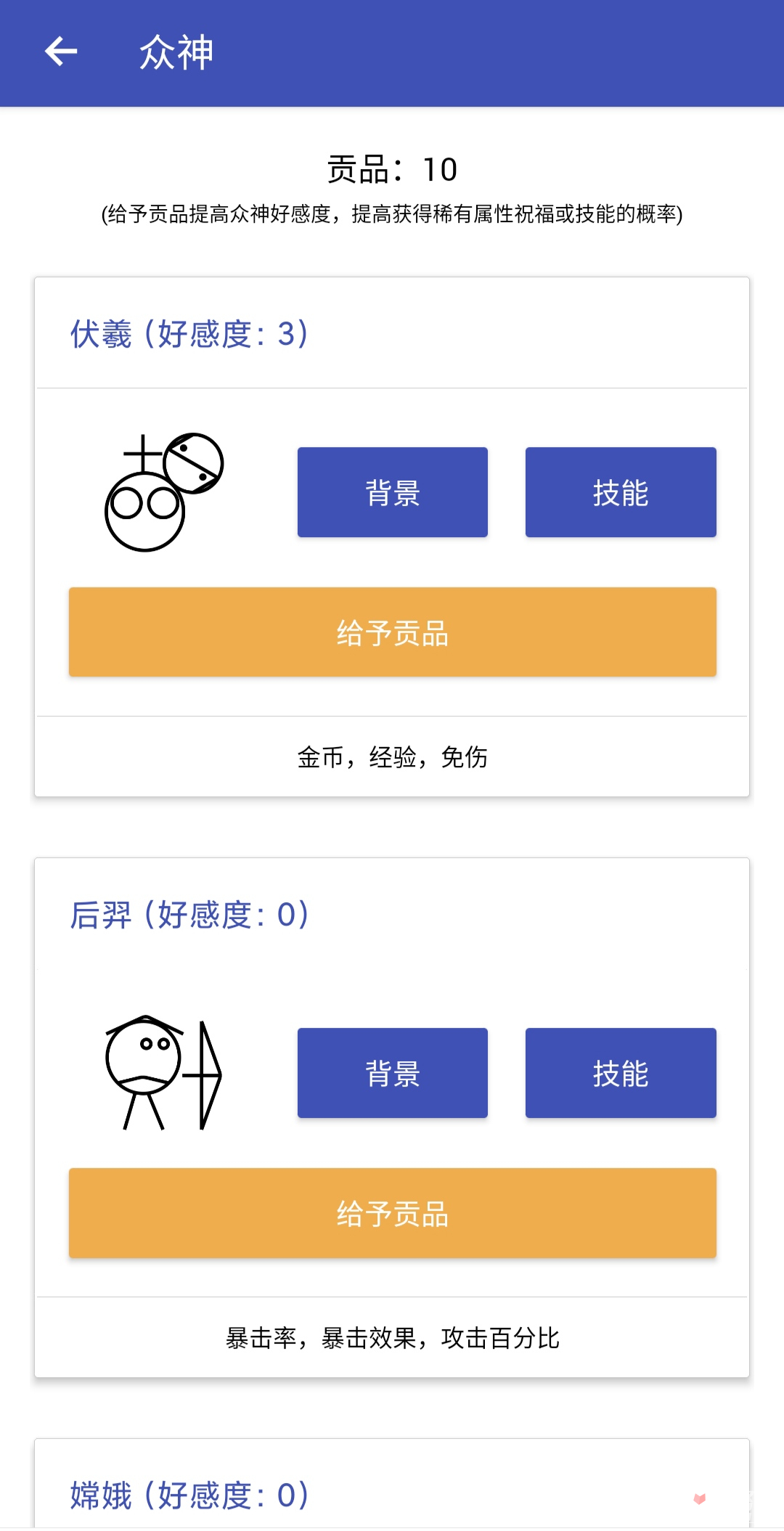Image resolution: width=784 pixels, height=1531 pixels.
Task: View 伏羲's 技能
Action: 620,492
